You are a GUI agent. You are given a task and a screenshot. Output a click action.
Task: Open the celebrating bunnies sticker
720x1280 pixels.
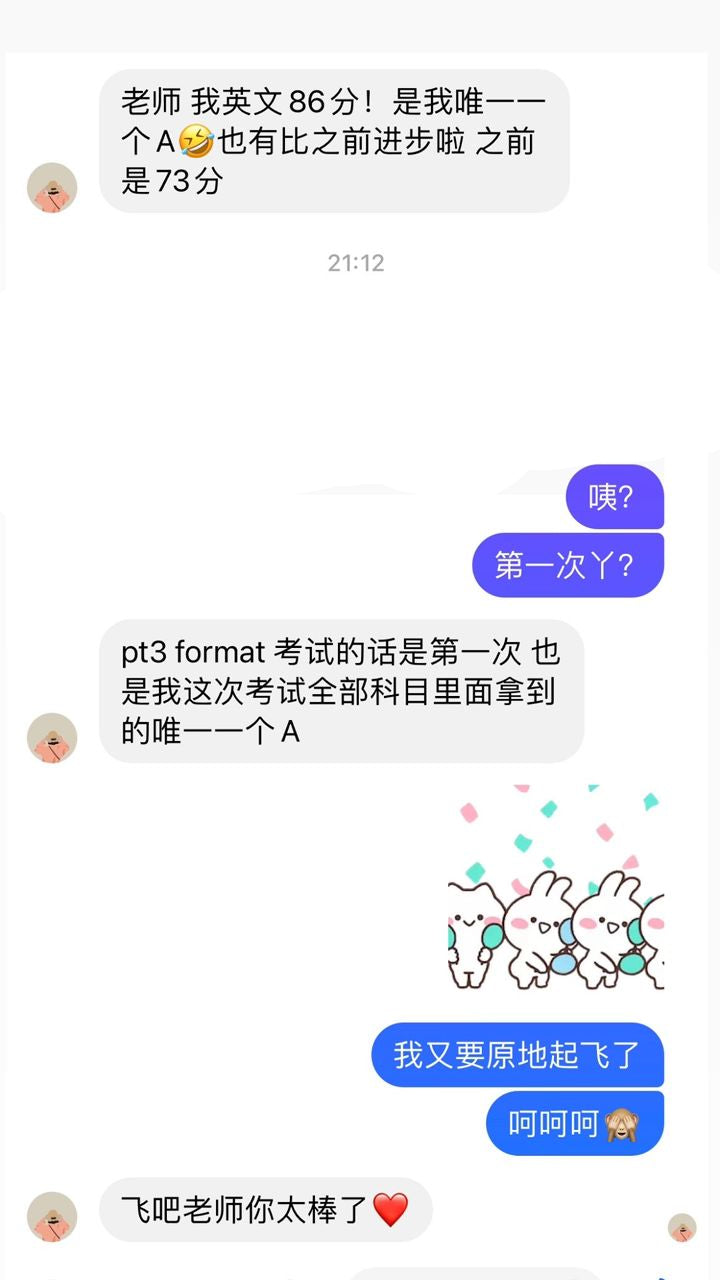pyautogui.click(x=556, y=887)
